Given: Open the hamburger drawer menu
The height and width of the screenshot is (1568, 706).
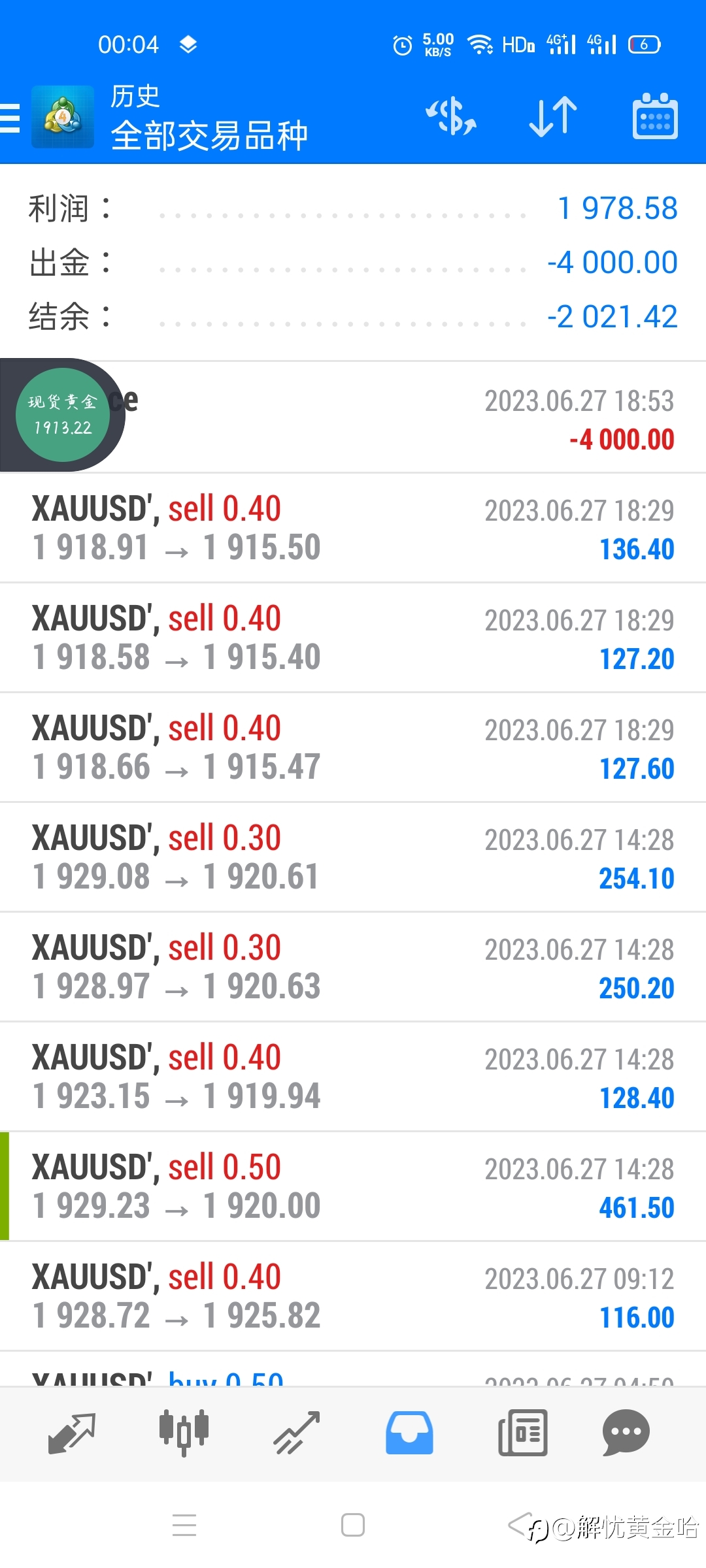Looking at the screenshot, I should pos(10,118).
